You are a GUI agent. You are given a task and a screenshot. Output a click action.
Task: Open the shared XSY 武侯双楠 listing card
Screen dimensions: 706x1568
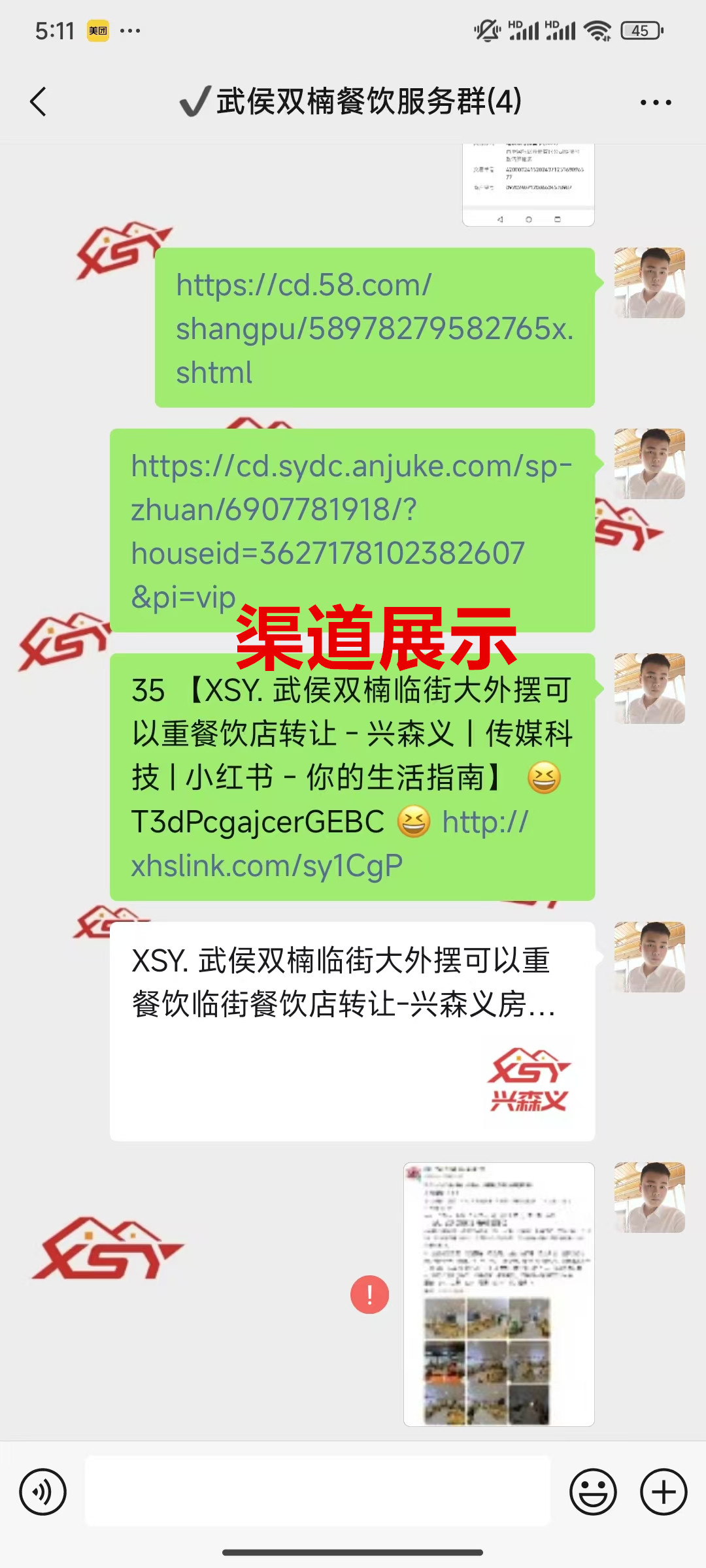tap(352, 1031)
